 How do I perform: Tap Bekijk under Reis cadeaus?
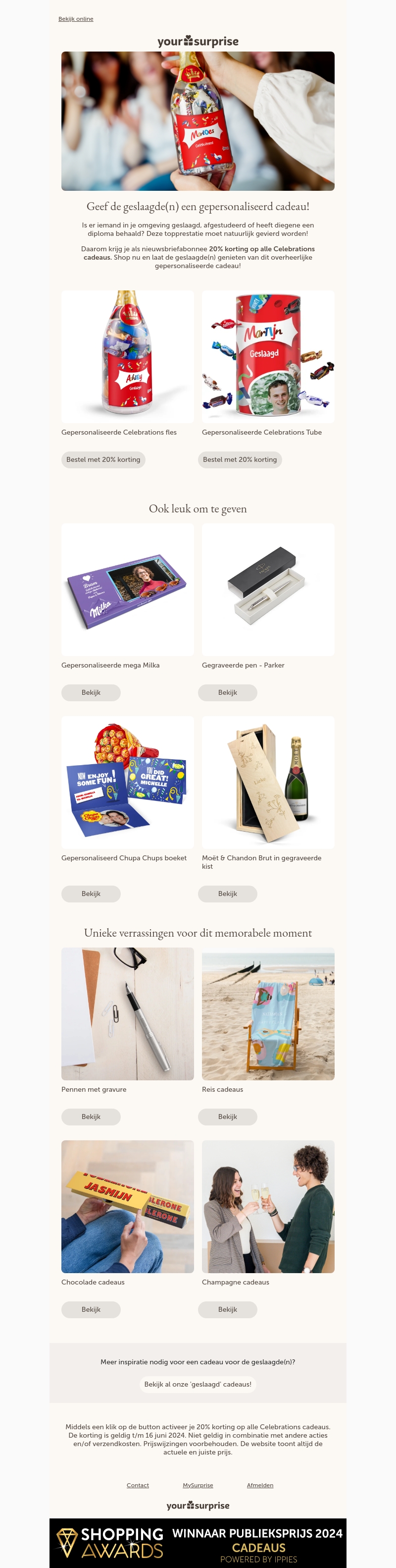(x=228, y=1117)
